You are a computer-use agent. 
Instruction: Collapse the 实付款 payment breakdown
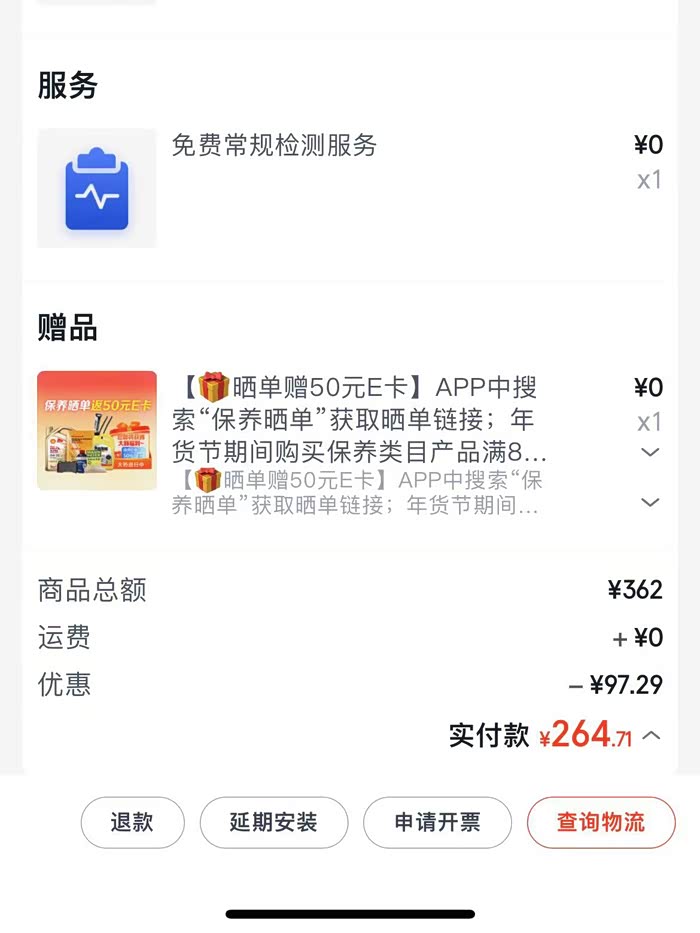652,737
